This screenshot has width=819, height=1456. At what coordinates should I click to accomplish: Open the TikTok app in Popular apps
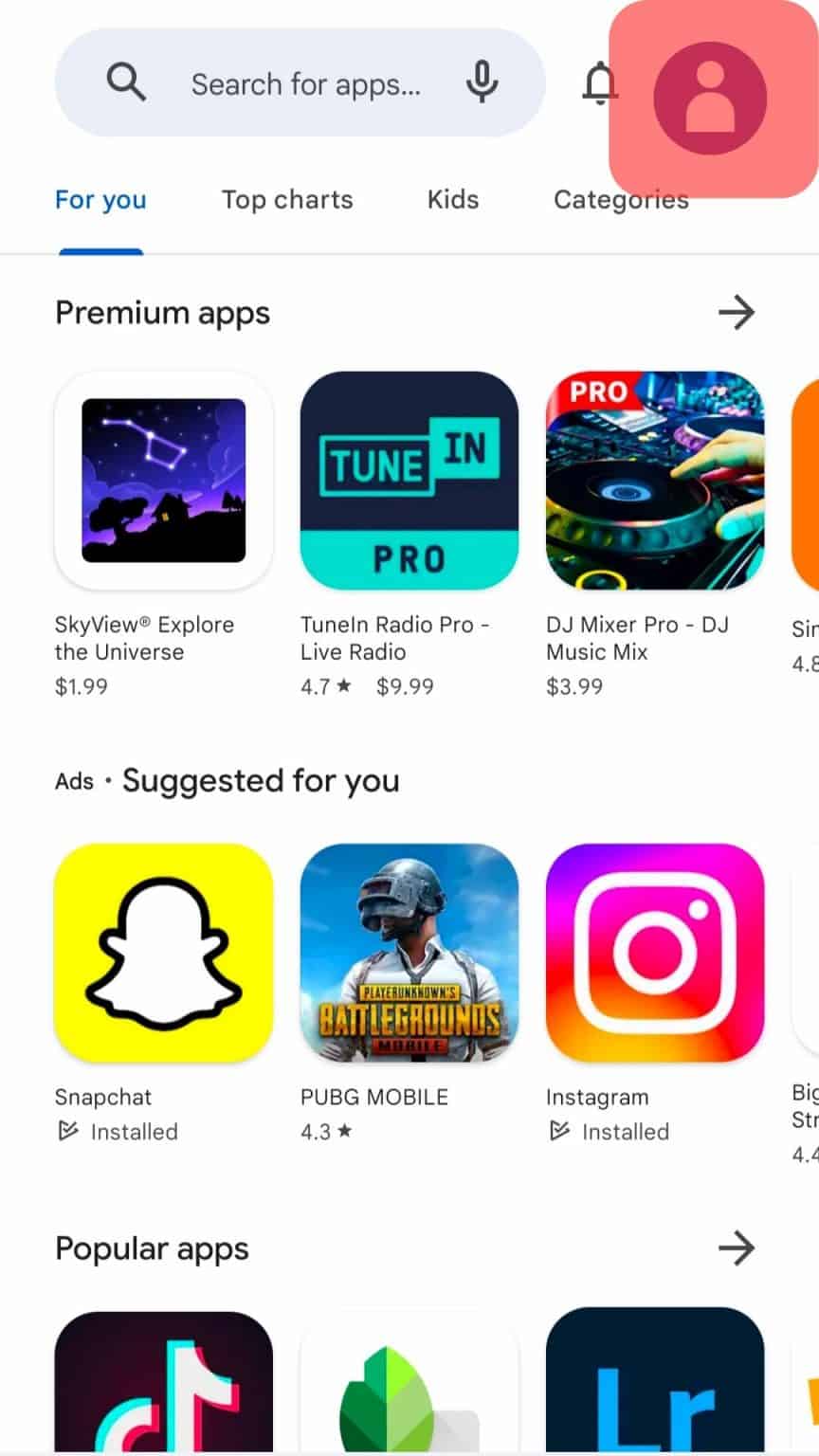pyautogui.click(x=163, y=1382)
